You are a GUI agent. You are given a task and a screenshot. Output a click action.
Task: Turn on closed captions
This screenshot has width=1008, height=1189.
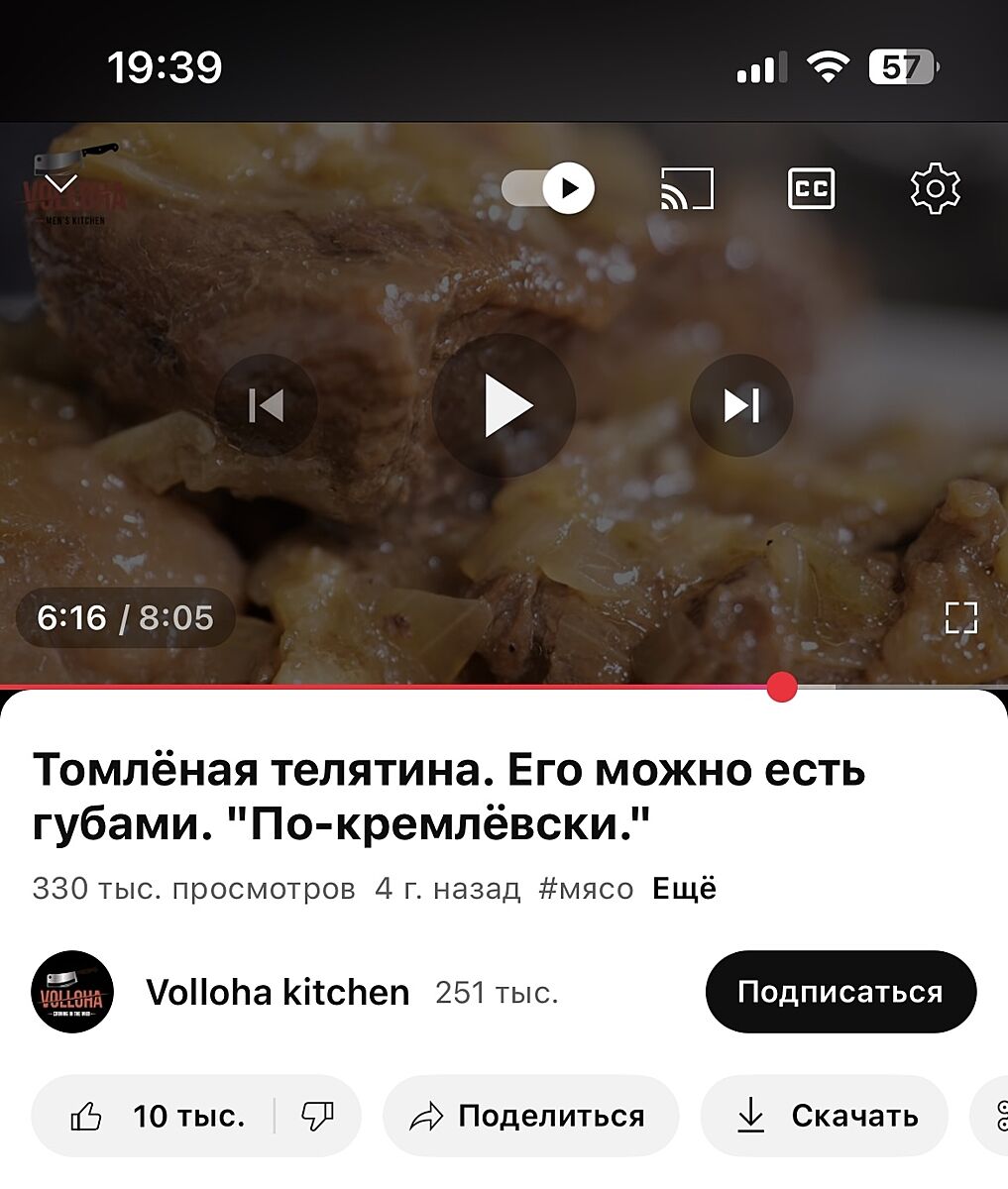pos(811,188)
